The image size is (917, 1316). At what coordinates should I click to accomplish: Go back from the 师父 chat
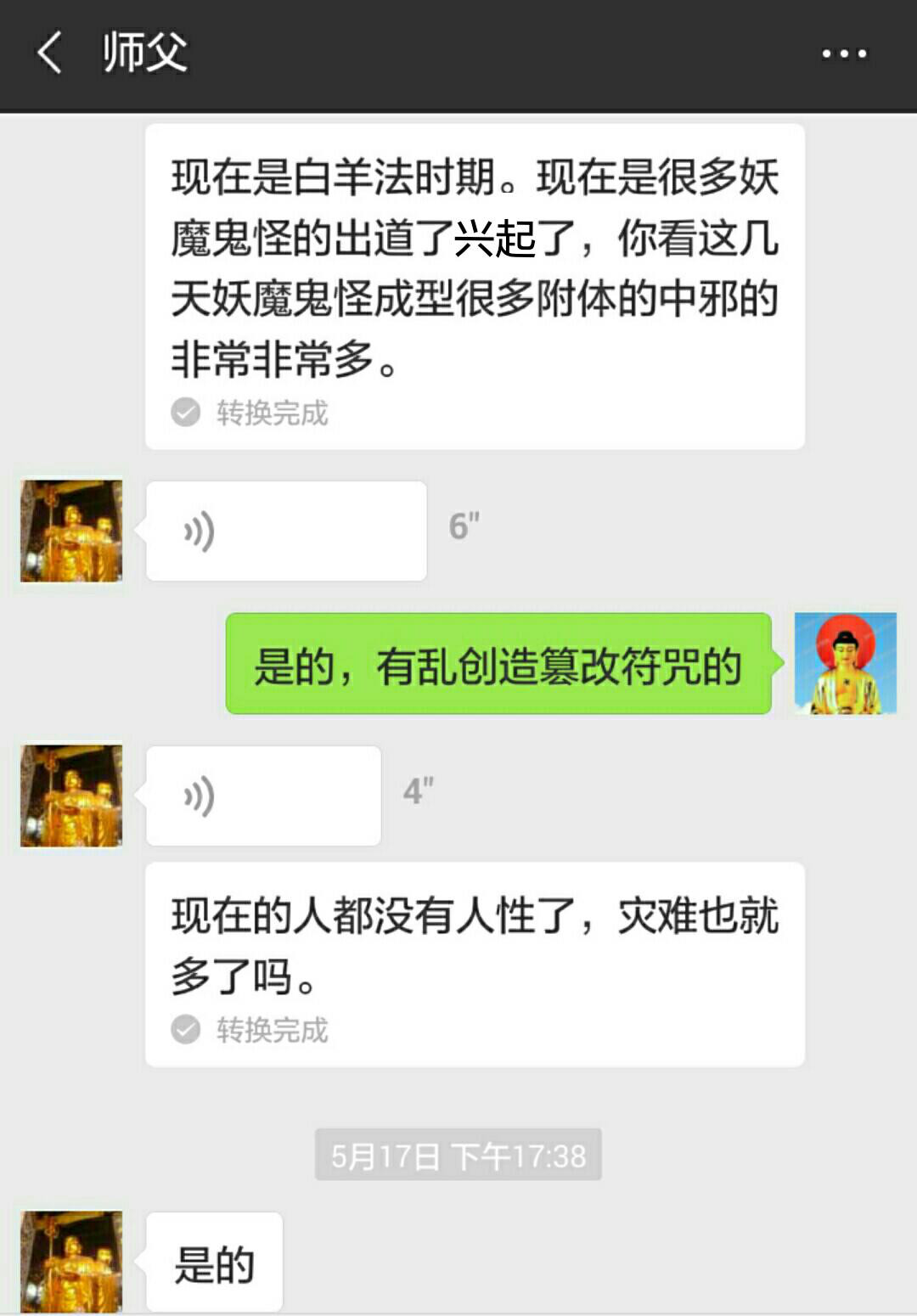click(x=49, y=53)
